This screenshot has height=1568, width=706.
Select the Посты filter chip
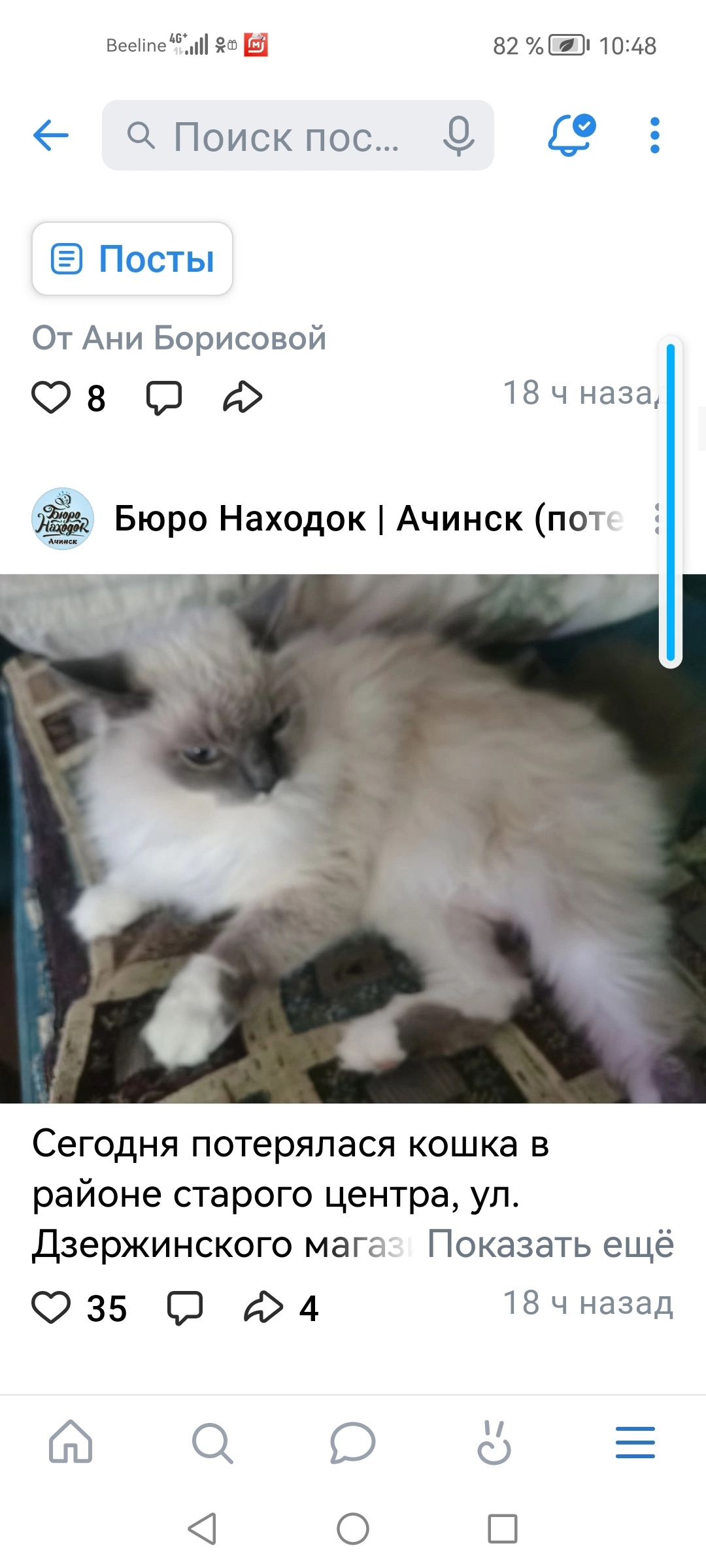coord(133,259)
